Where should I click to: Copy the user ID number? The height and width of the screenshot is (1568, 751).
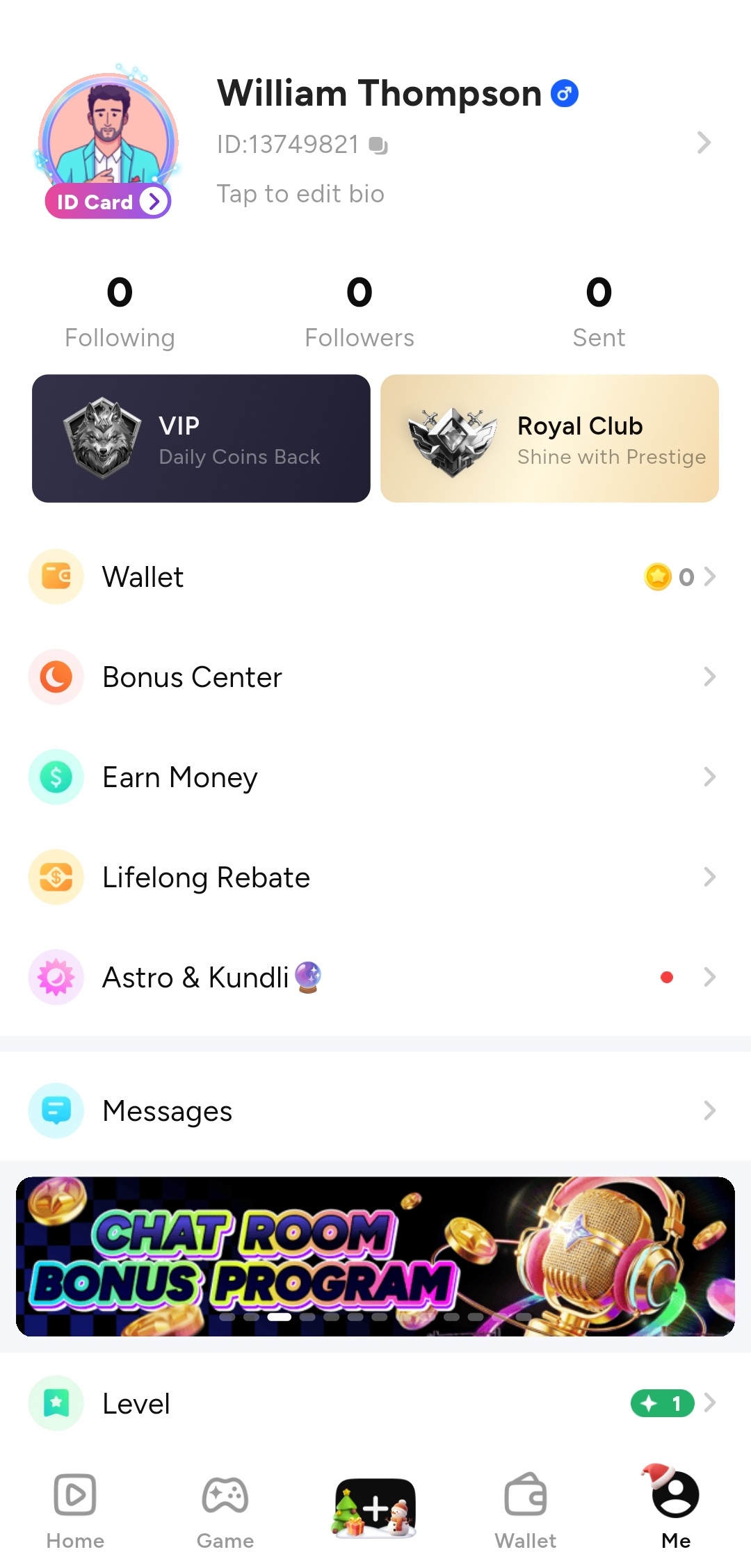[378, 145]
